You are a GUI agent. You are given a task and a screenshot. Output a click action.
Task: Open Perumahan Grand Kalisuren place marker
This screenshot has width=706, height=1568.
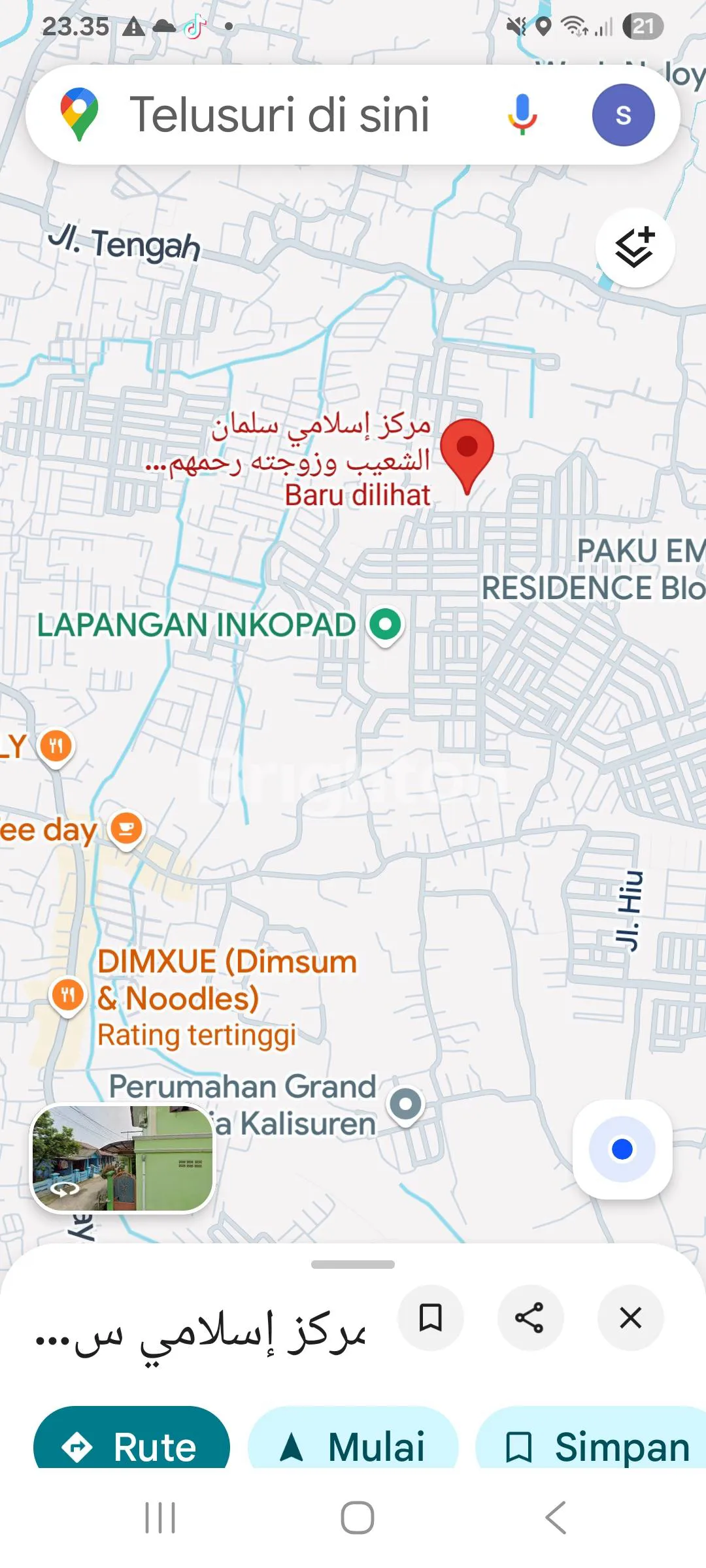tap(406, 1105)
